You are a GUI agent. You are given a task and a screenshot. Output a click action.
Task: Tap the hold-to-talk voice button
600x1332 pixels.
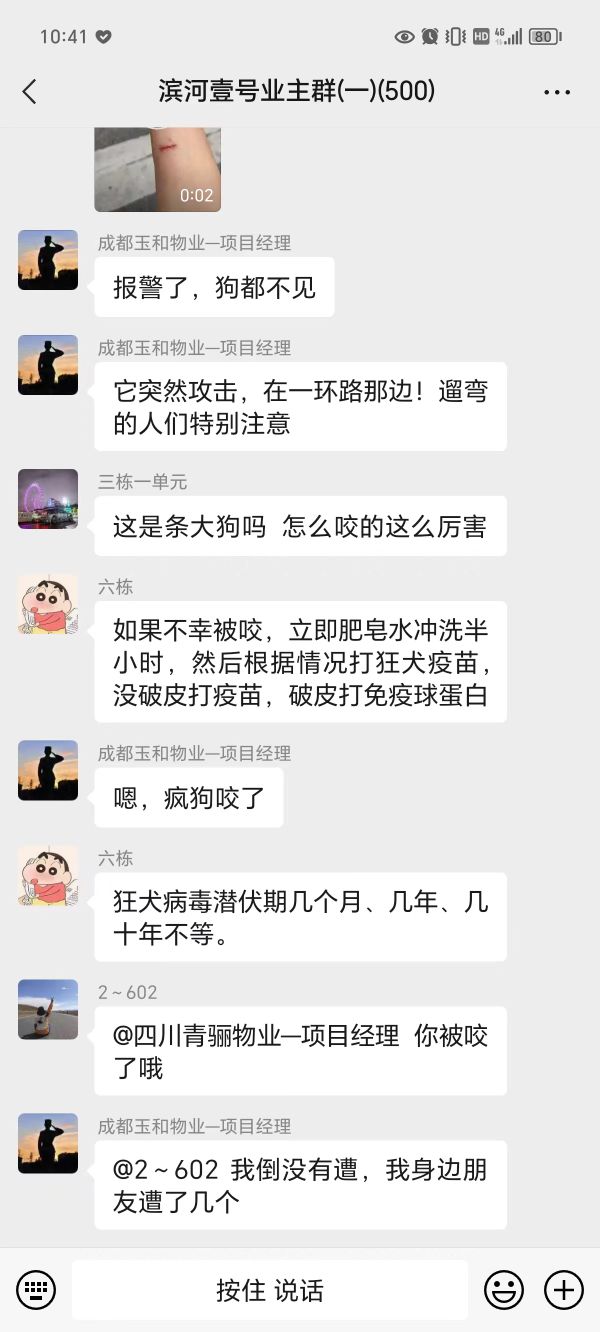(x=270, y=1290)
